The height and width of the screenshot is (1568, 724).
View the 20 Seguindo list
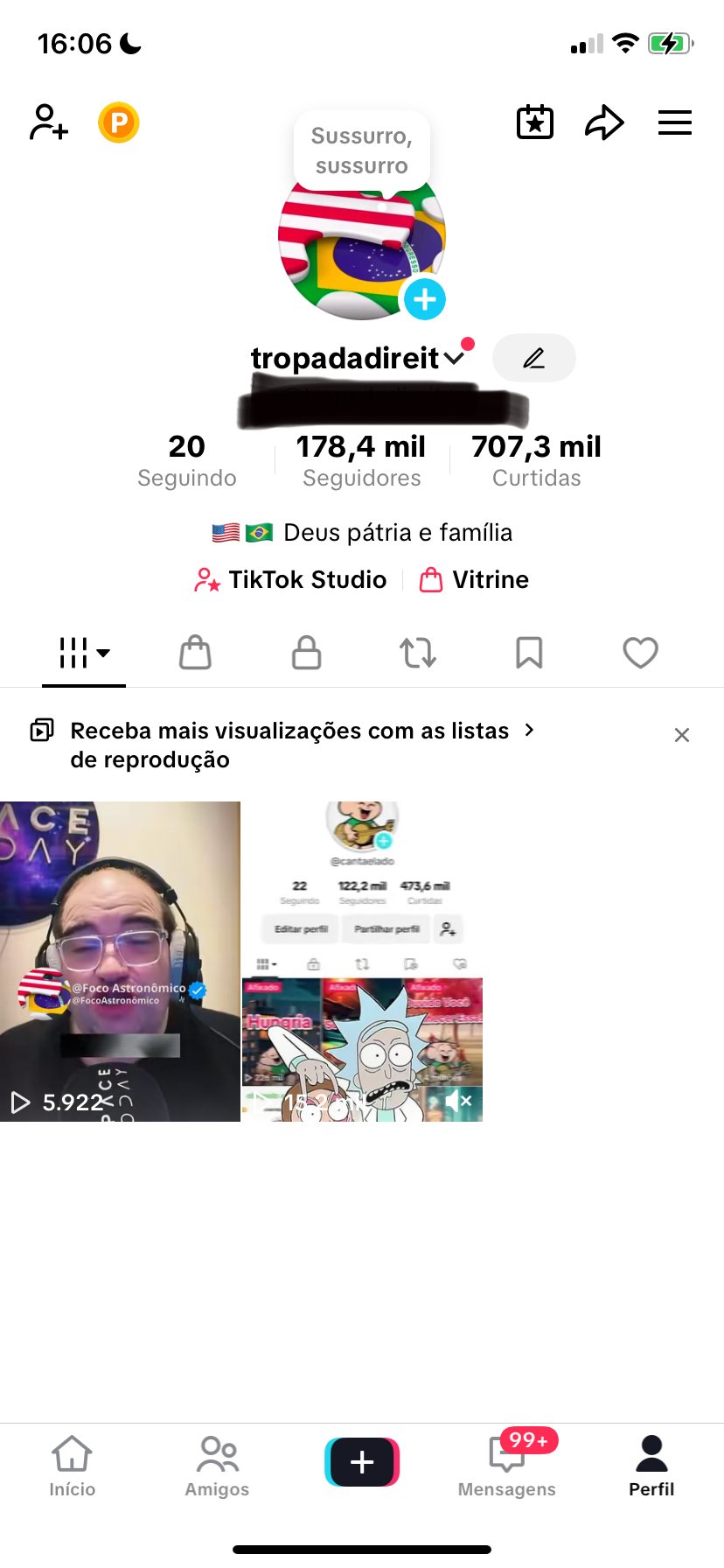(x=187, y=460)
